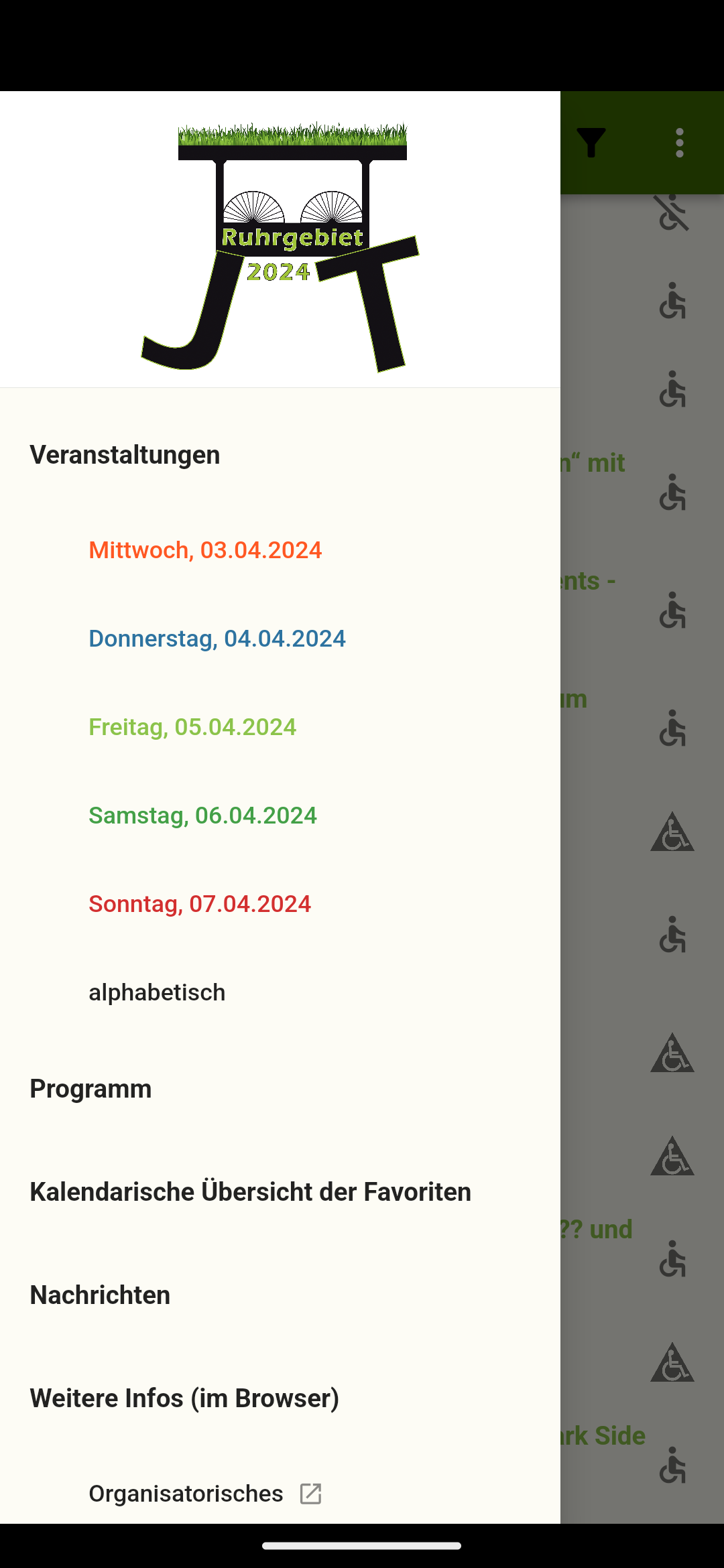Expand Weitere Infos (im Browser)

click(184, 1398)
